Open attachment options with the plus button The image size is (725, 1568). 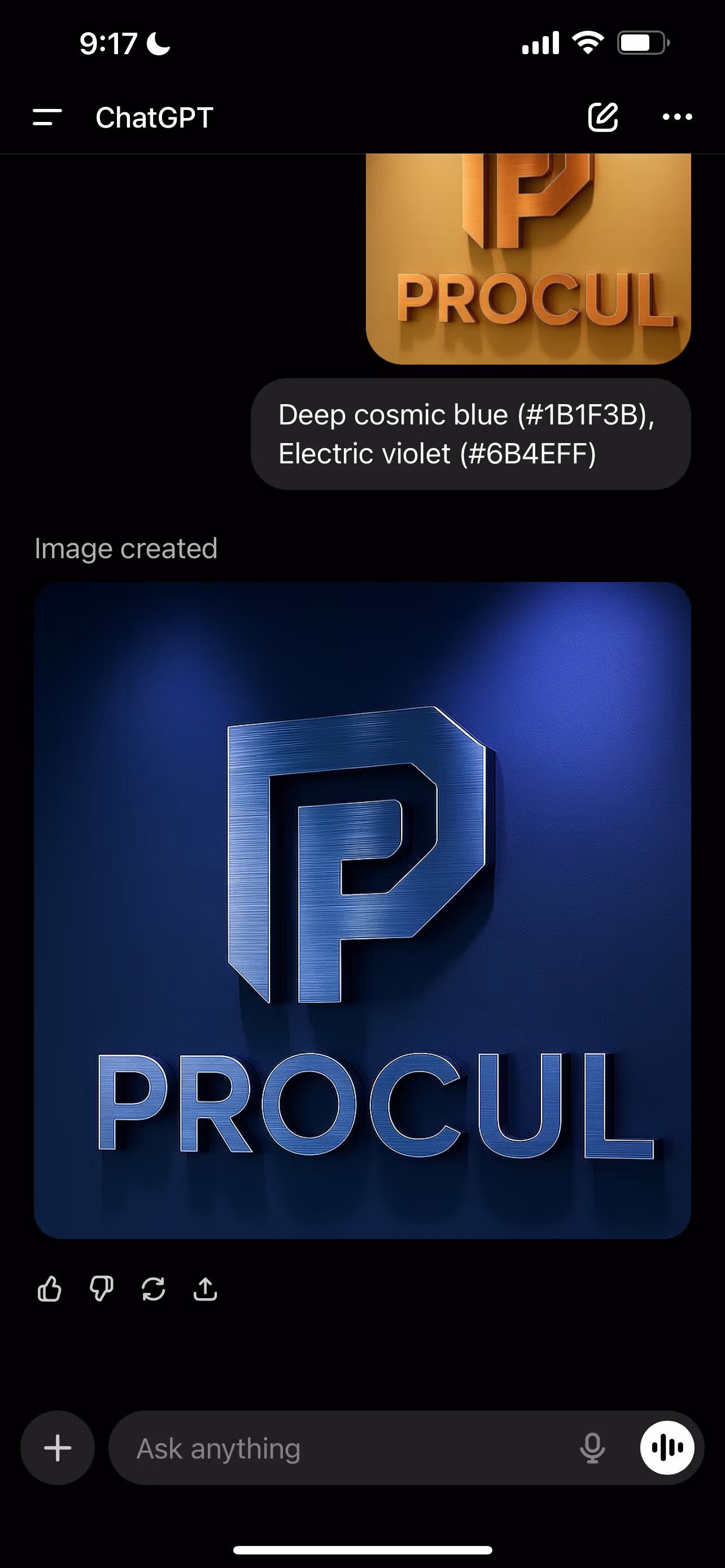point(57,1447)
